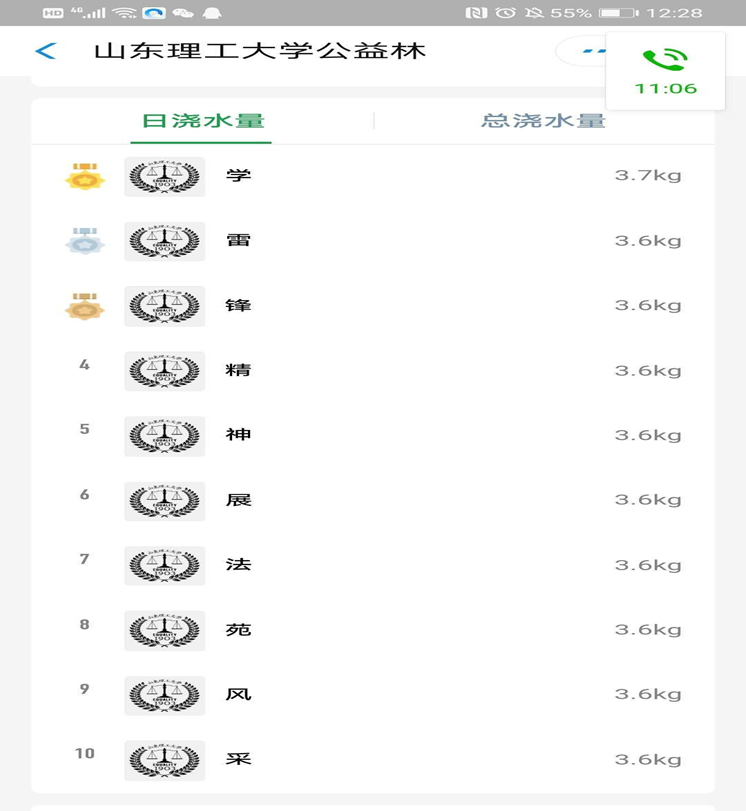View the third-ranked user 锋
The width and height of the screenshot is (746, 811).
tap(238, 306)
